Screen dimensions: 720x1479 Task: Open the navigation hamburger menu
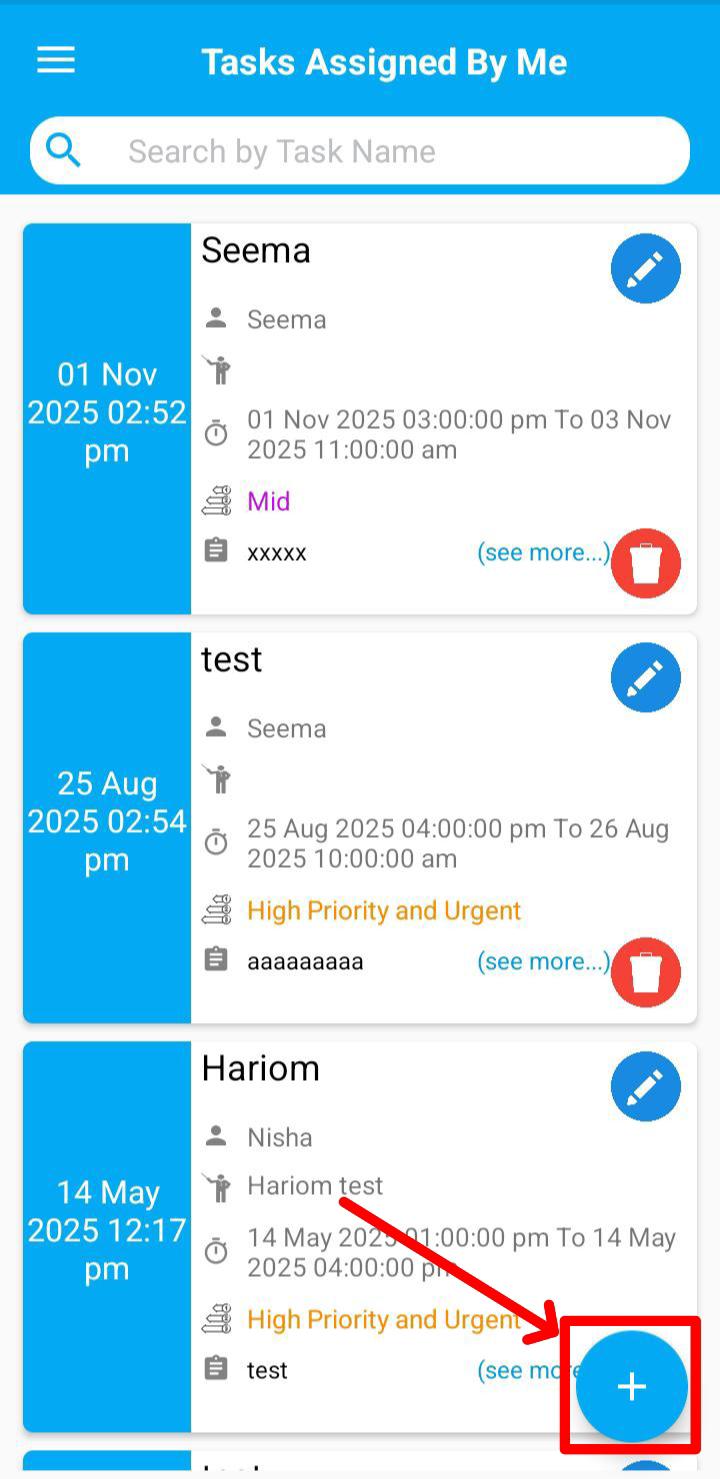click(x=55, y=60)
